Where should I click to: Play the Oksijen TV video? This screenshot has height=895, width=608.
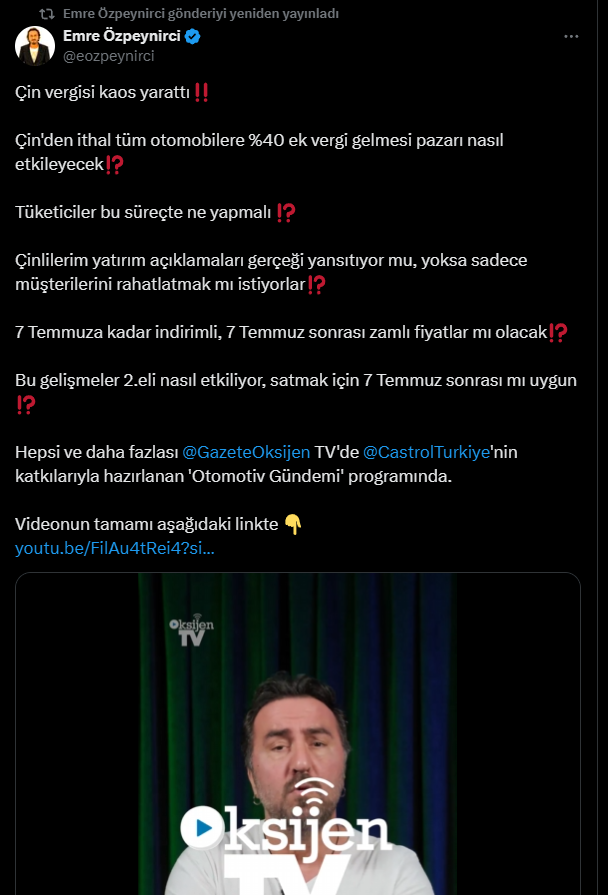tap(202, 828)
